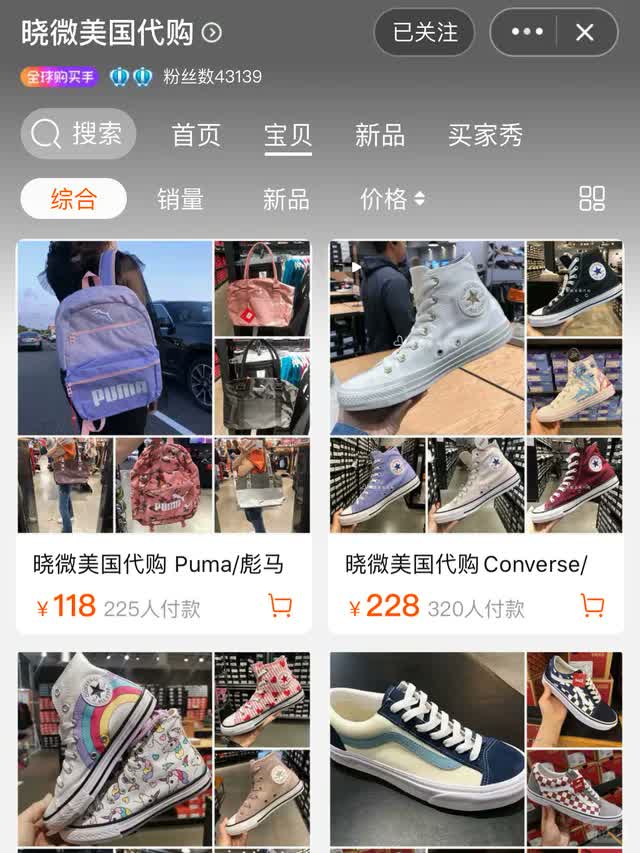Open the three-dot more menu
640x853 pixels.
527,33
